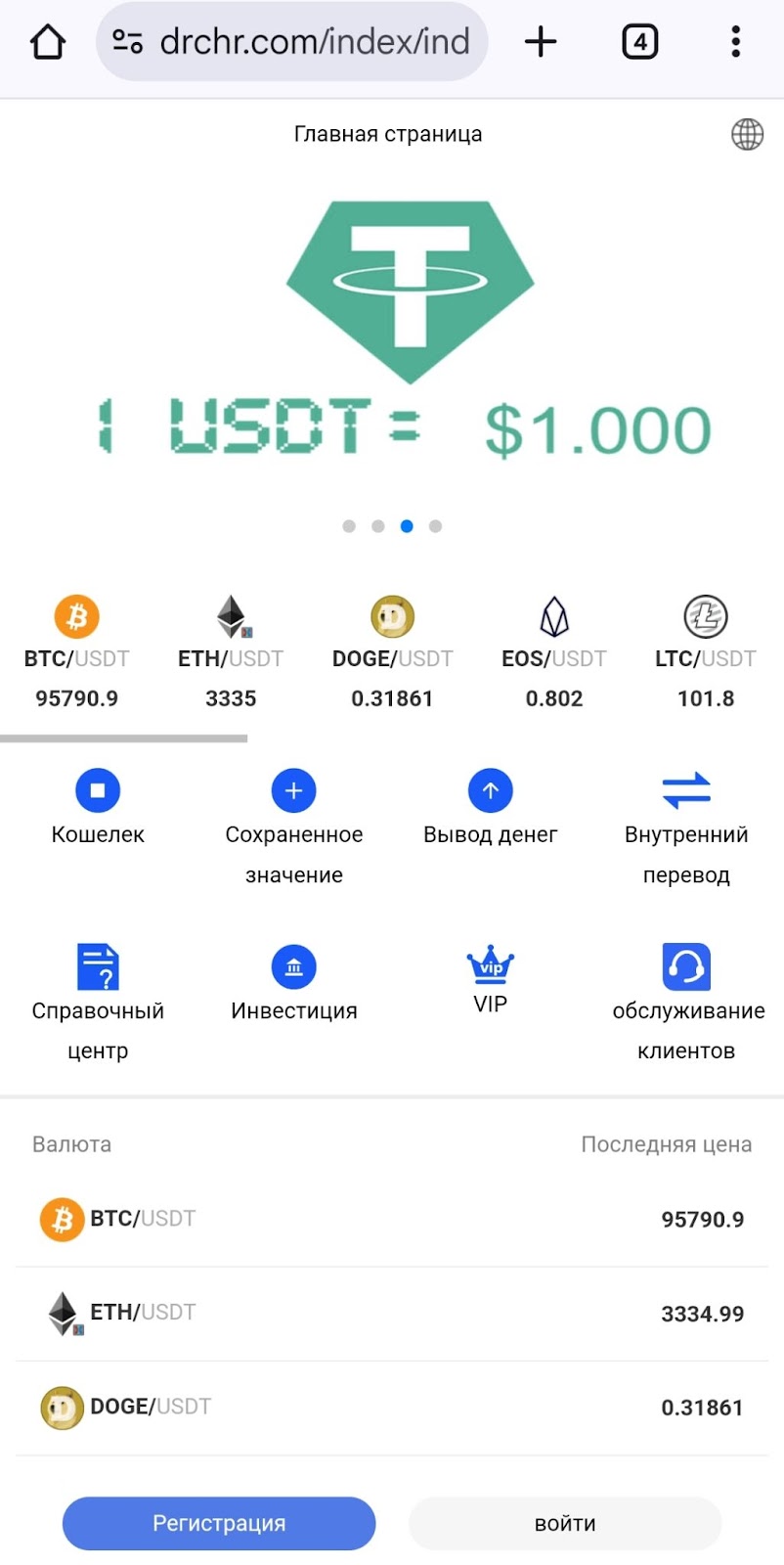Open BTC/USDT row in the price list
This screenshot has width=784, height=1565.
(391, 1219)
